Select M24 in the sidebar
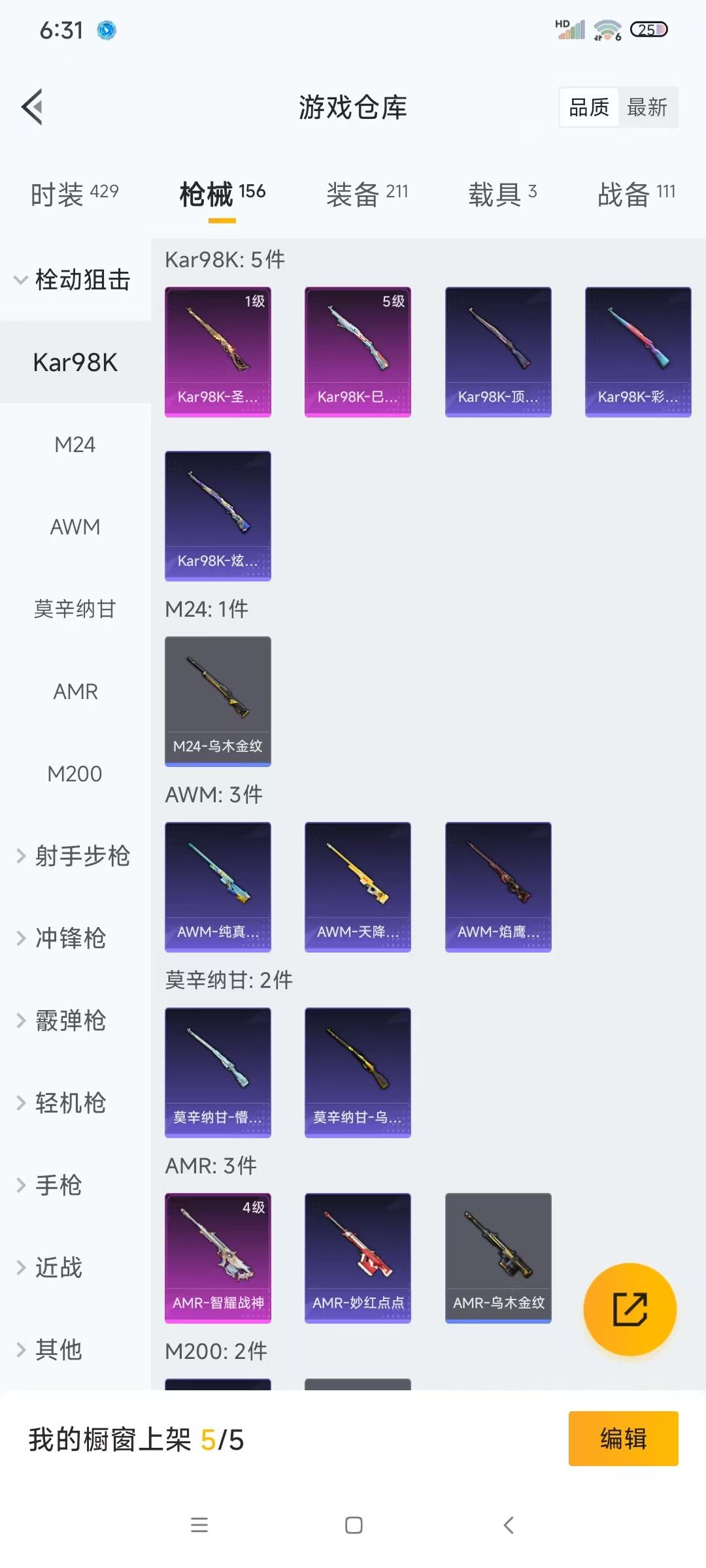The image size is (706, 1568). [75, 445]
